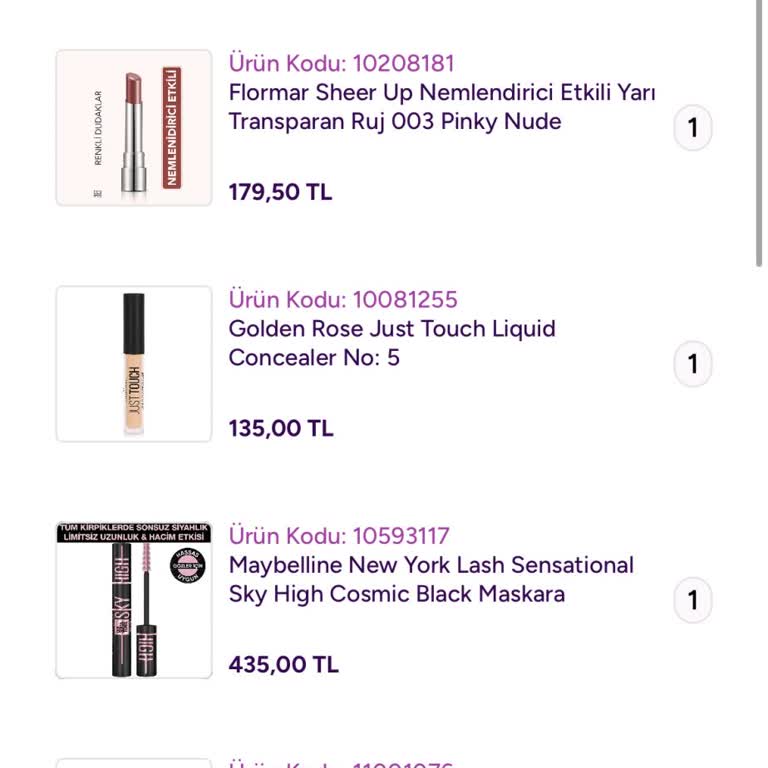The image size is (768, 768).
Task: Open Golden Rose Just Touch Liquid Concealer title
Action: pos(392,343)
